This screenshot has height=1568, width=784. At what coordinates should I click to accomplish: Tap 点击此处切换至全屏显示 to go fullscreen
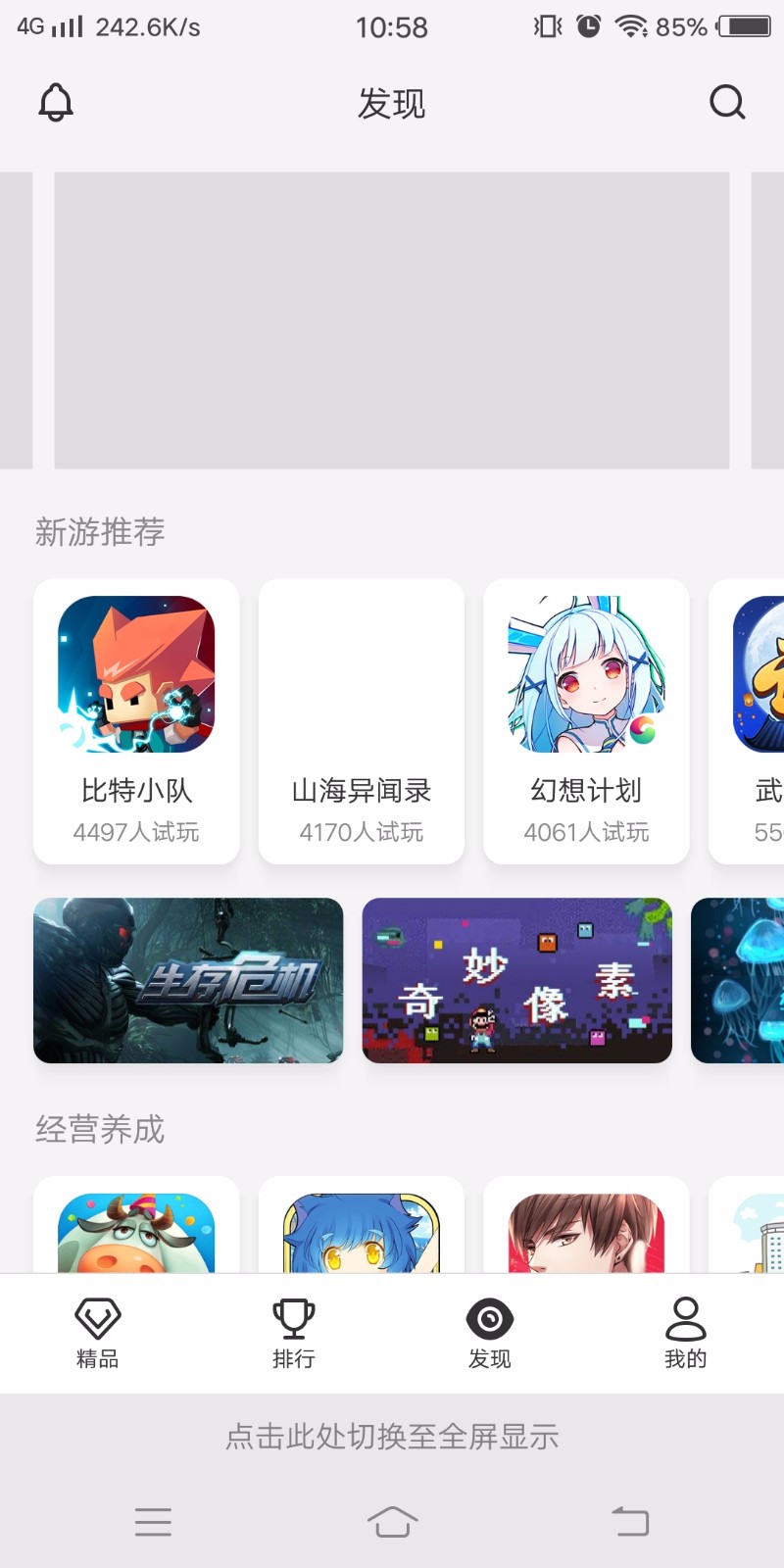coord(392,1436)
